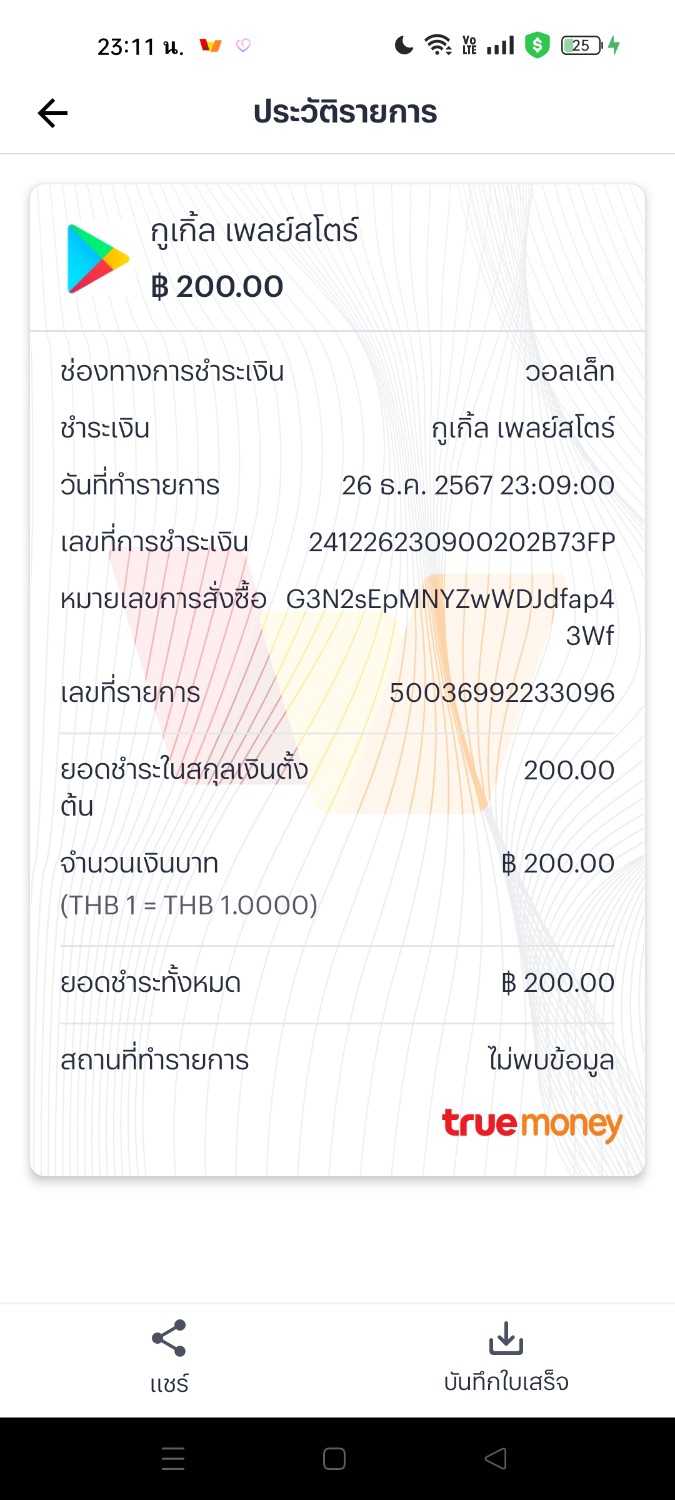
Task: Open recent apps from navigation bar
Action: (173, 1459)
